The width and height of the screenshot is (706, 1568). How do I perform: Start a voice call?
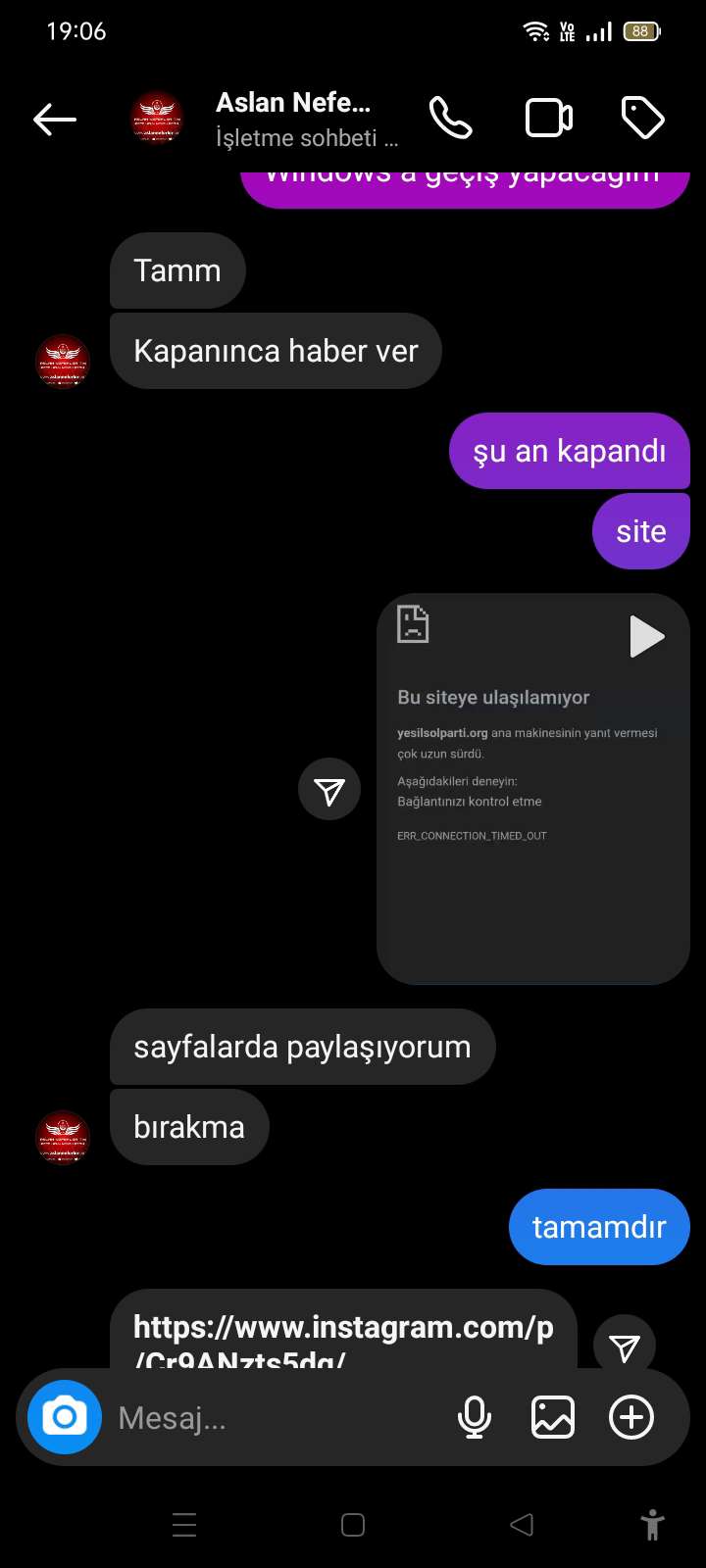451,120
